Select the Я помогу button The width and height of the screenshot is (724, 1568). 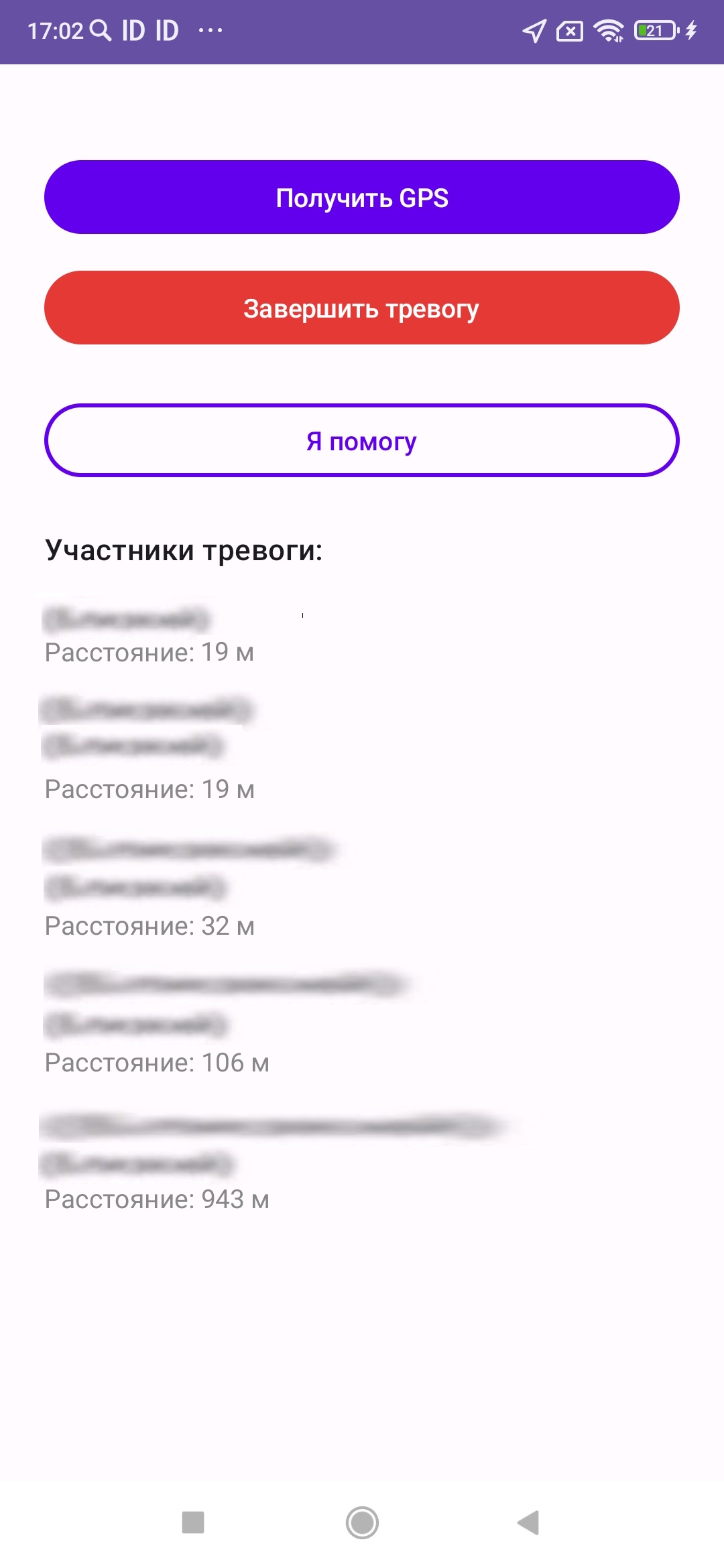click(x=362, y=441)
